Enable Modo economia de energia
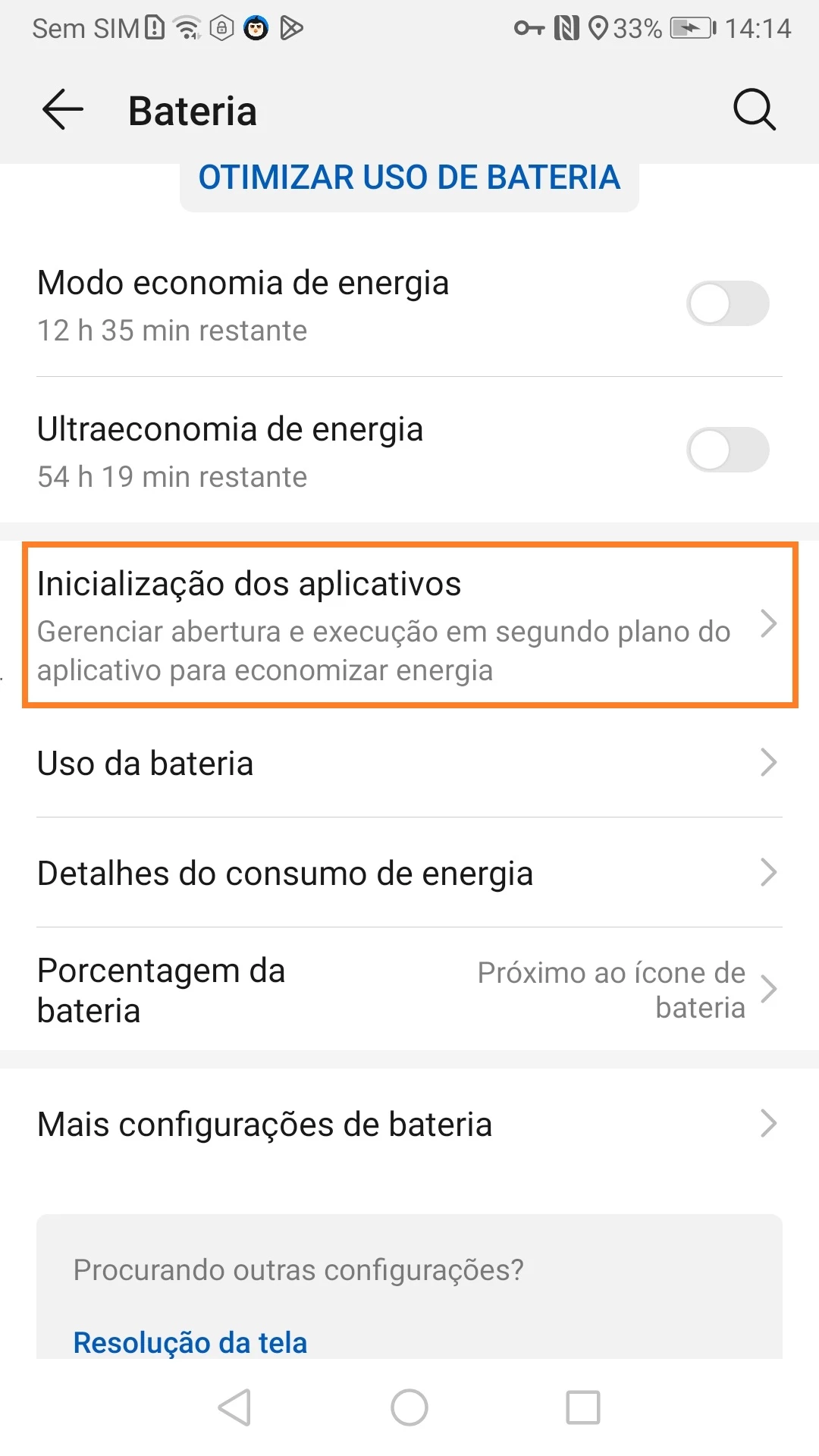The height and width of the screenshot is (1456, 819). click(727, 304)
